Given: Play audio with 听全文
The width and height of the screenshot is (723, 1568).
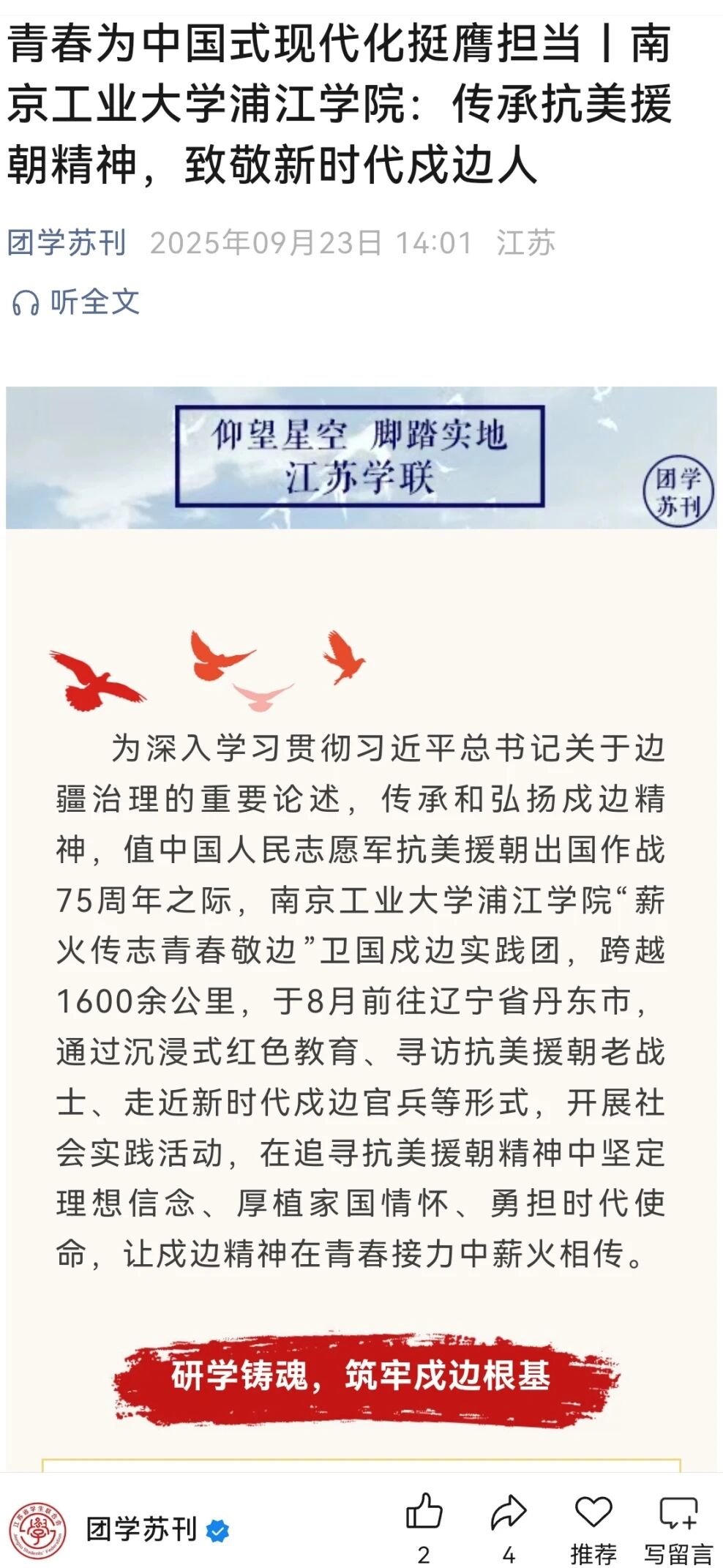Looking at the screenshot, I should (x=76, y=302).
